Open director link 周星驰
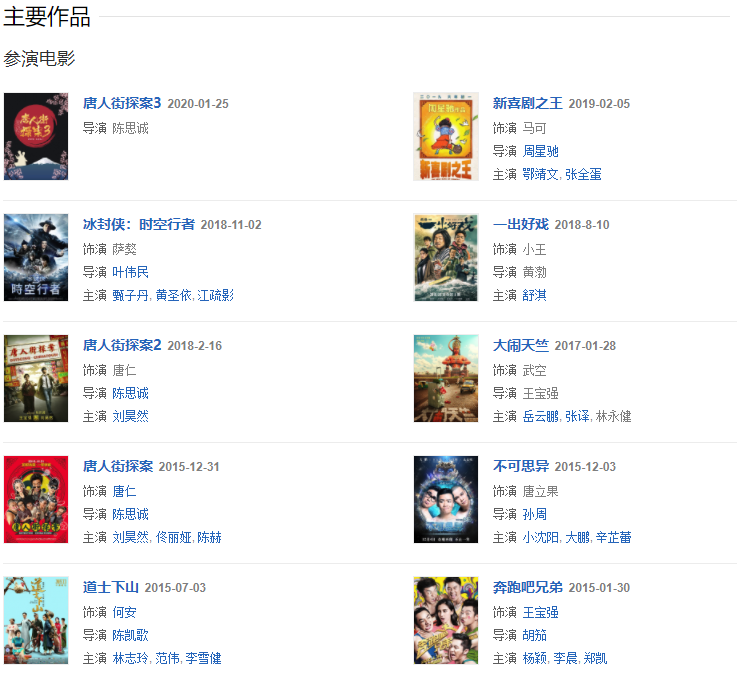Viewport: 737px width, 676px height. click(x=540, y=151)
